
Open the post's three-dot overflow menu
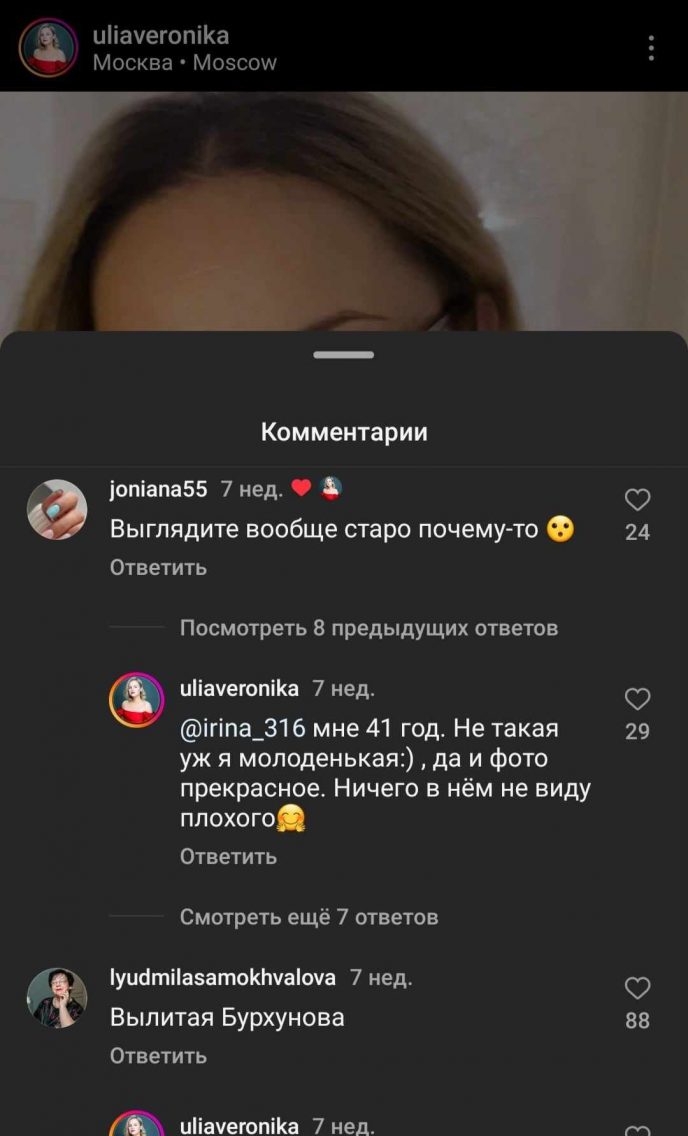click(x=651, y=48)
